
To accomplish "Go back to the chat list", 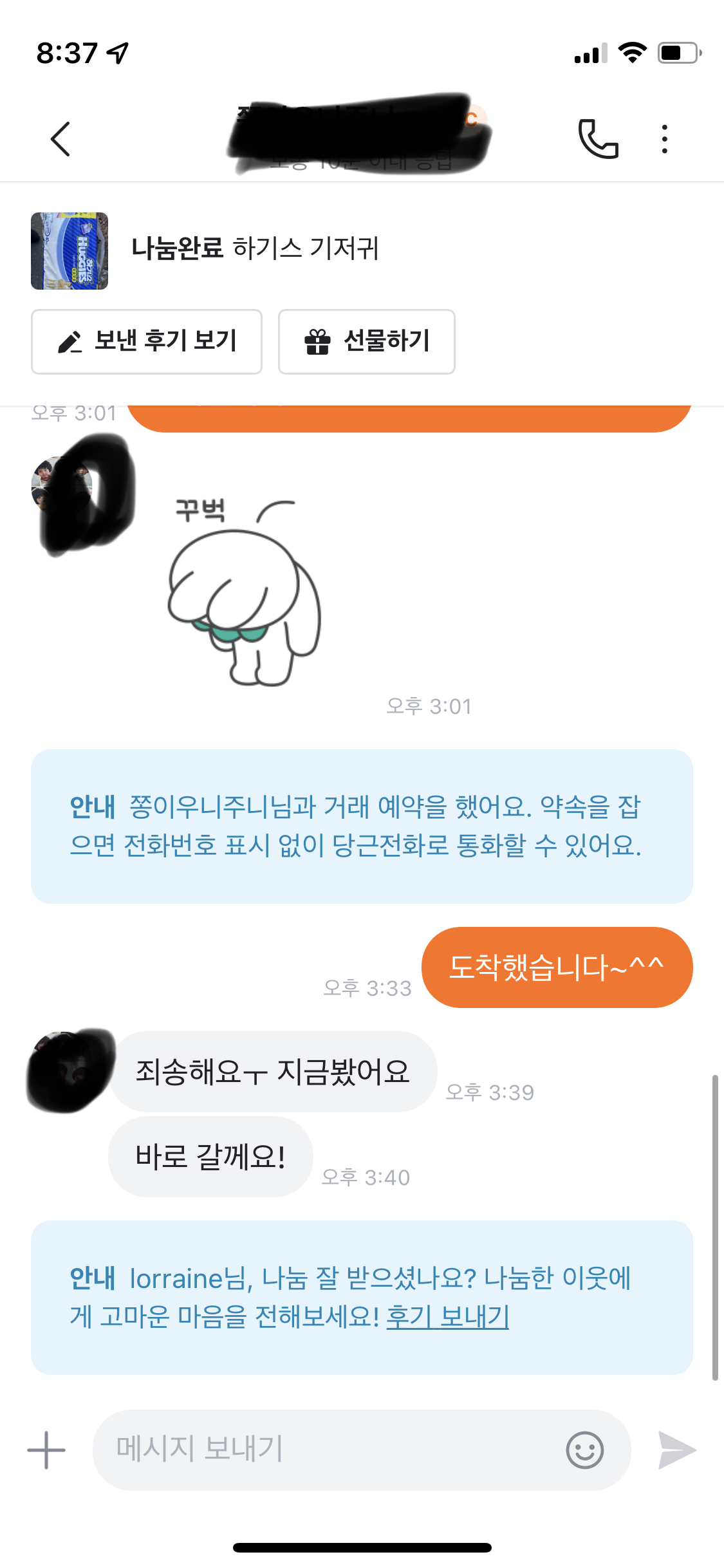I will pos(60,139).
